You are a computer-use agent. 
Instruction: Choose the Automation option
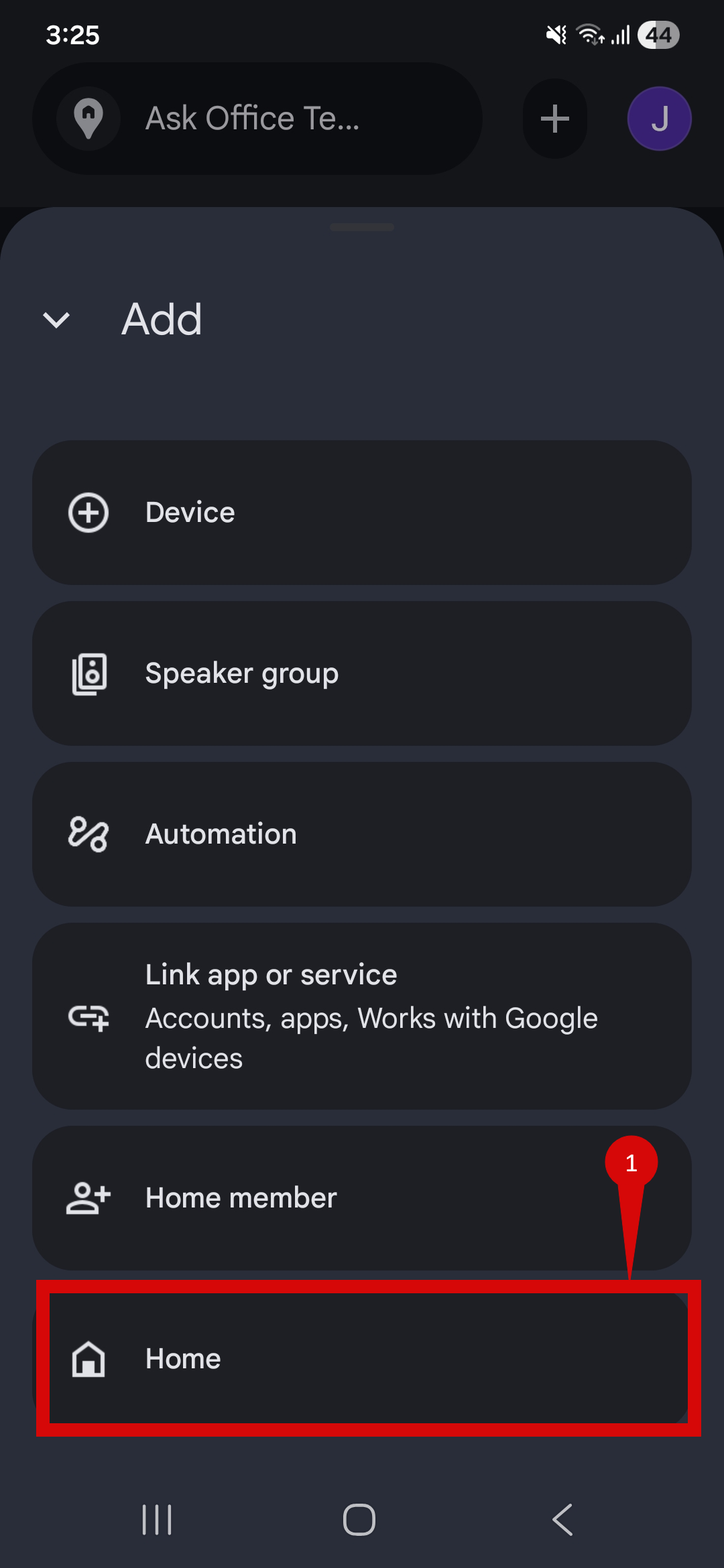point(362,834)
